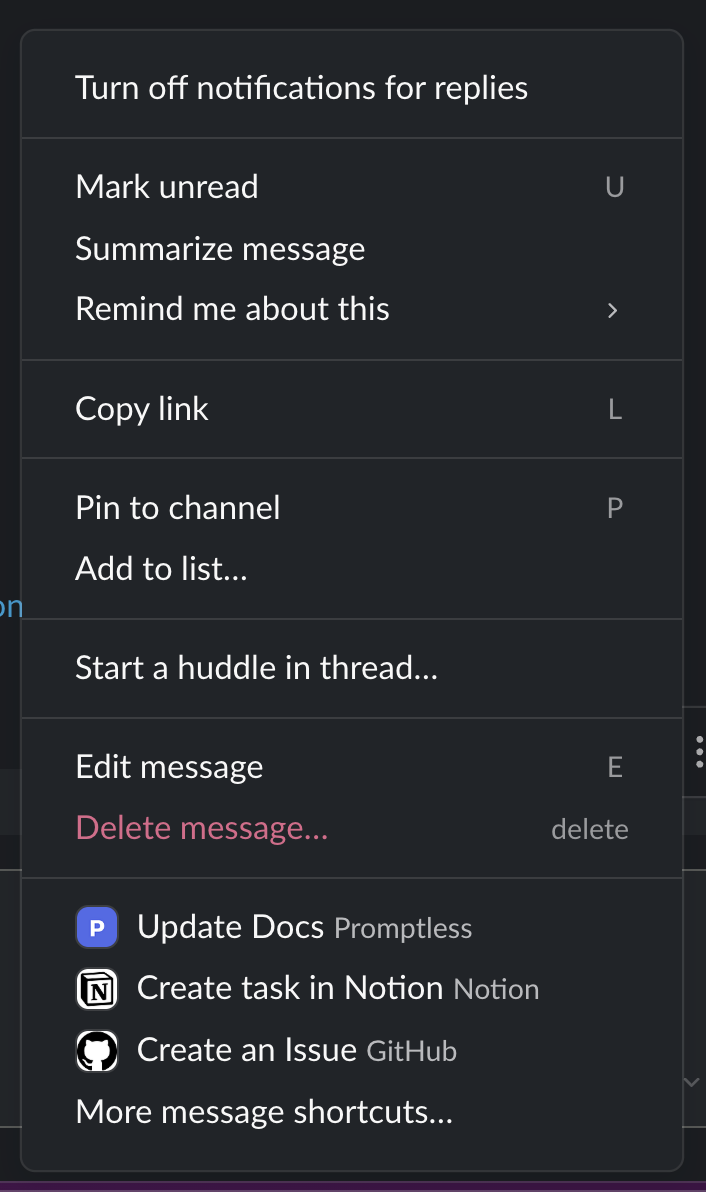Copy link to the message
Image resolution: width=706 pixels, height=1192 pixels.
point(142,409)
